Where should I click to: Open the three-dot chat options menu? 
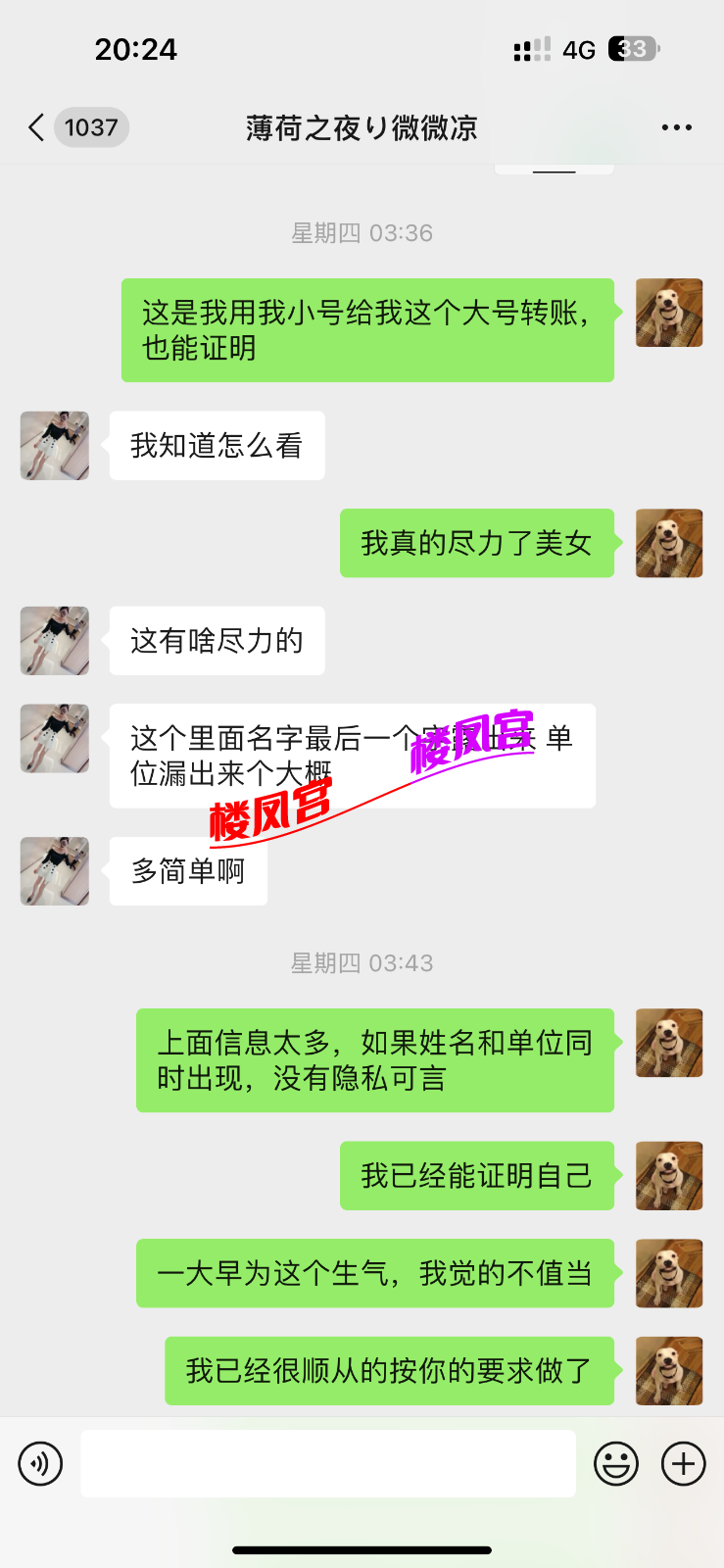tap(676, 127)
